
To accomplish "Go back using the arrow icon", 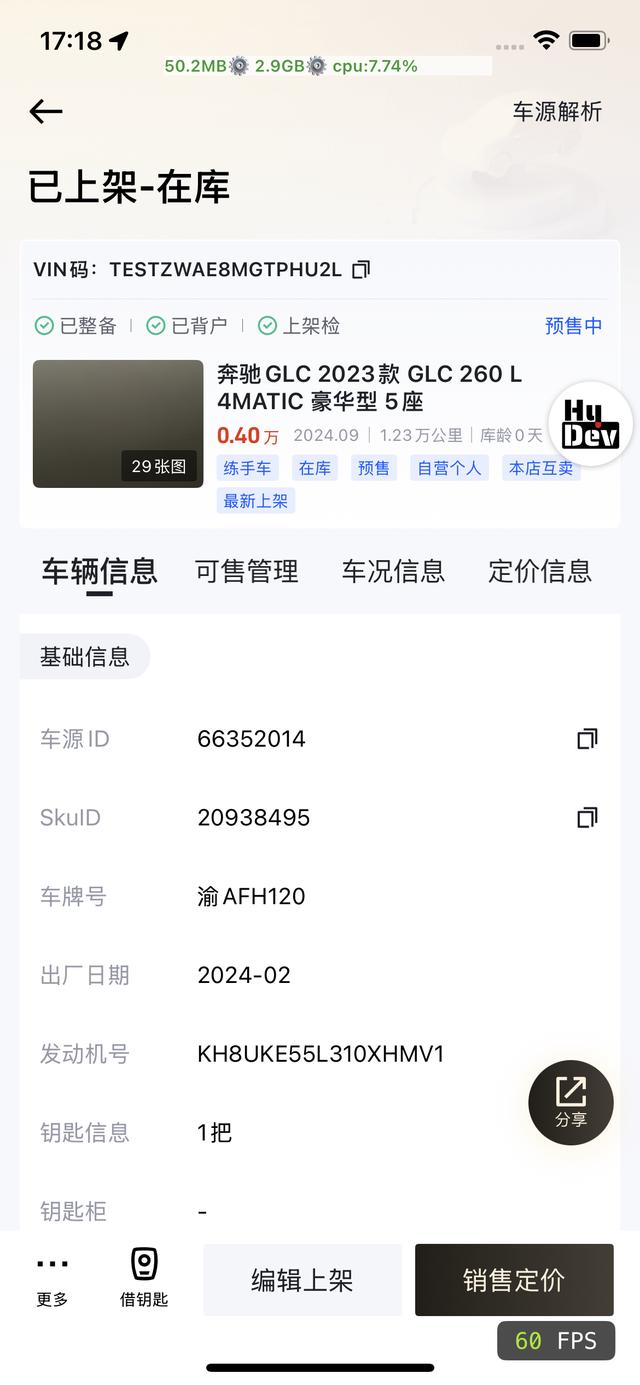I will click(46, 111).
